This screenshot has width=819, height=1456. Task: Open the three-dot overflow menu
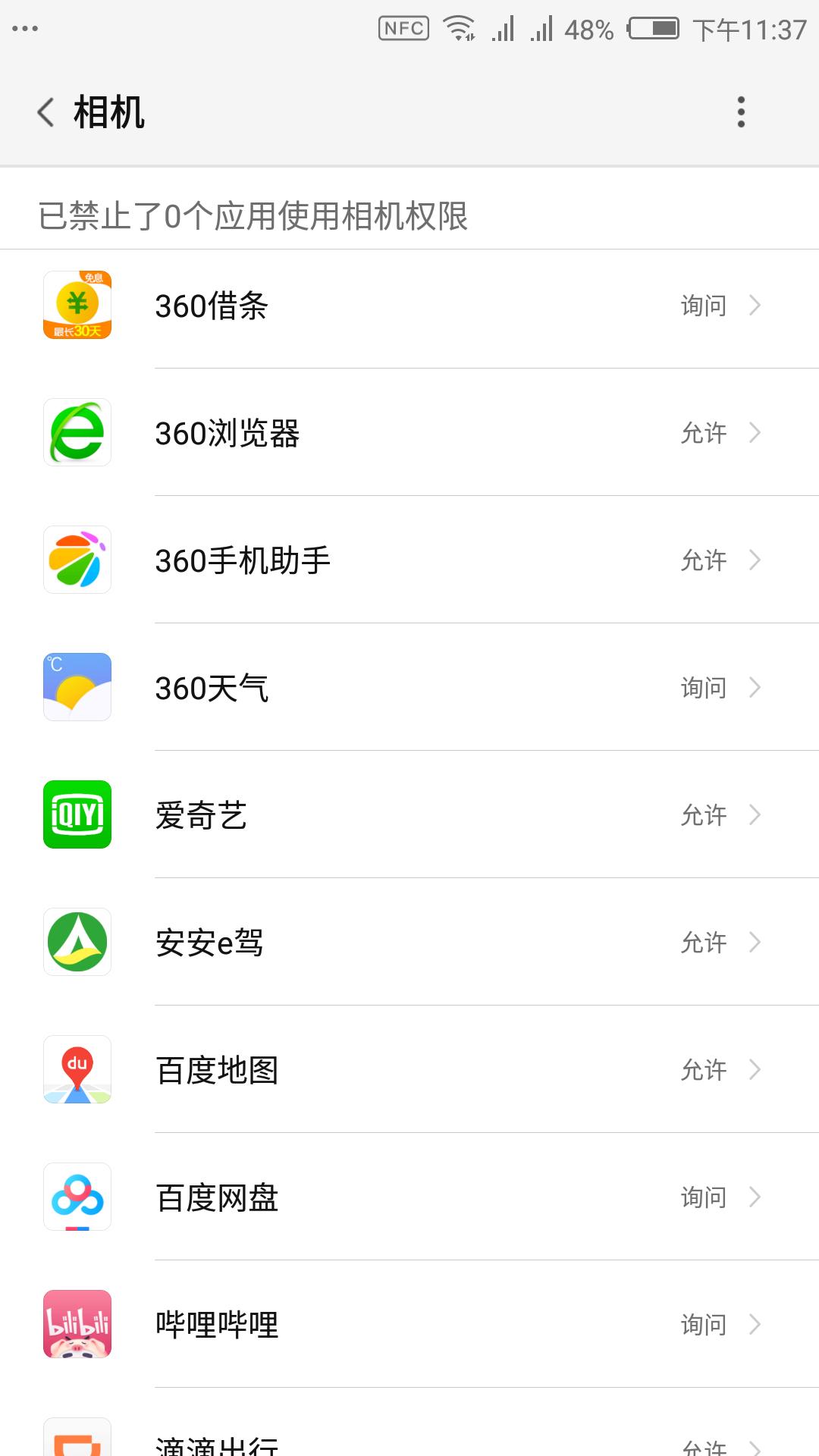point(741,112)
